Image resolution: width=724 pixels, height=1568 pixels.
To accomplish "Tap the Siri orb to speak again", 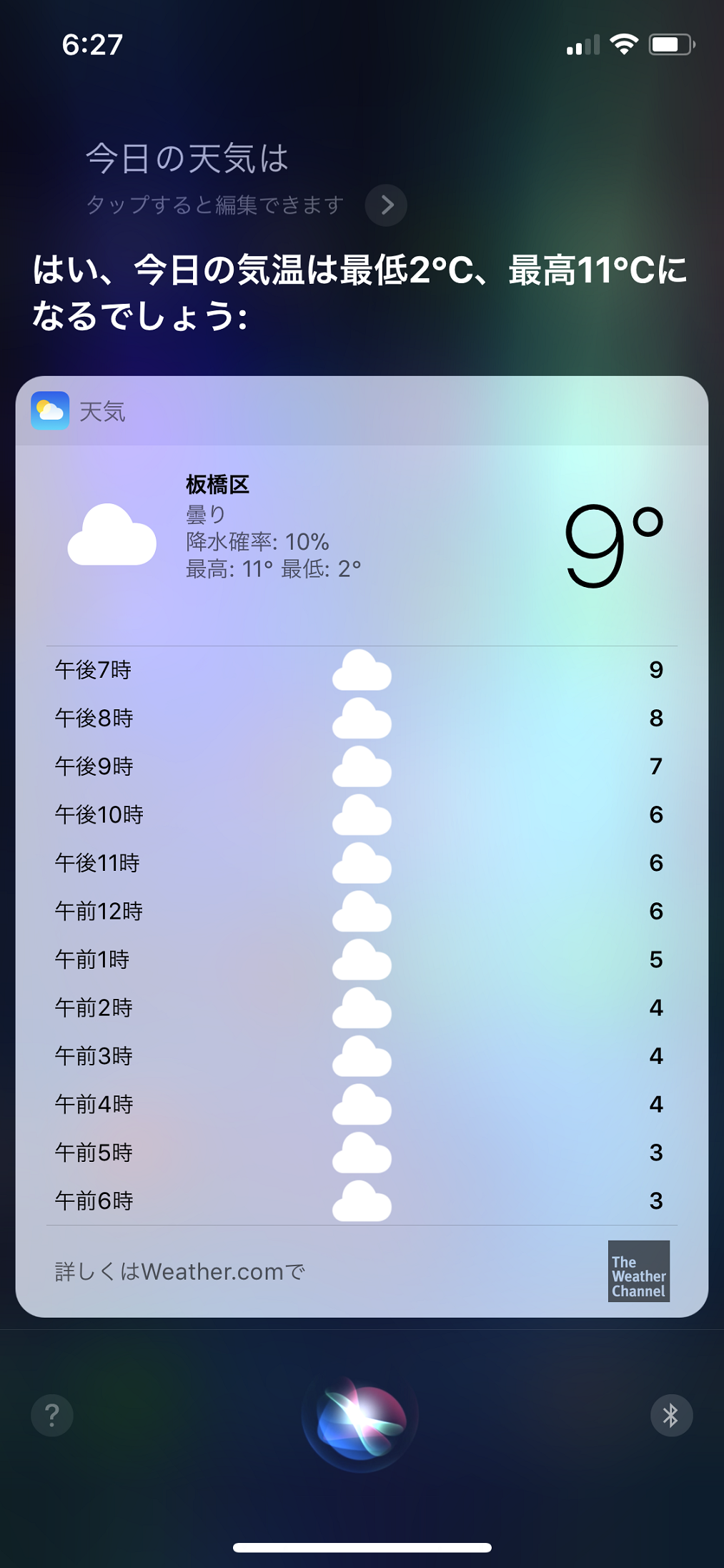I will 361,1420.
